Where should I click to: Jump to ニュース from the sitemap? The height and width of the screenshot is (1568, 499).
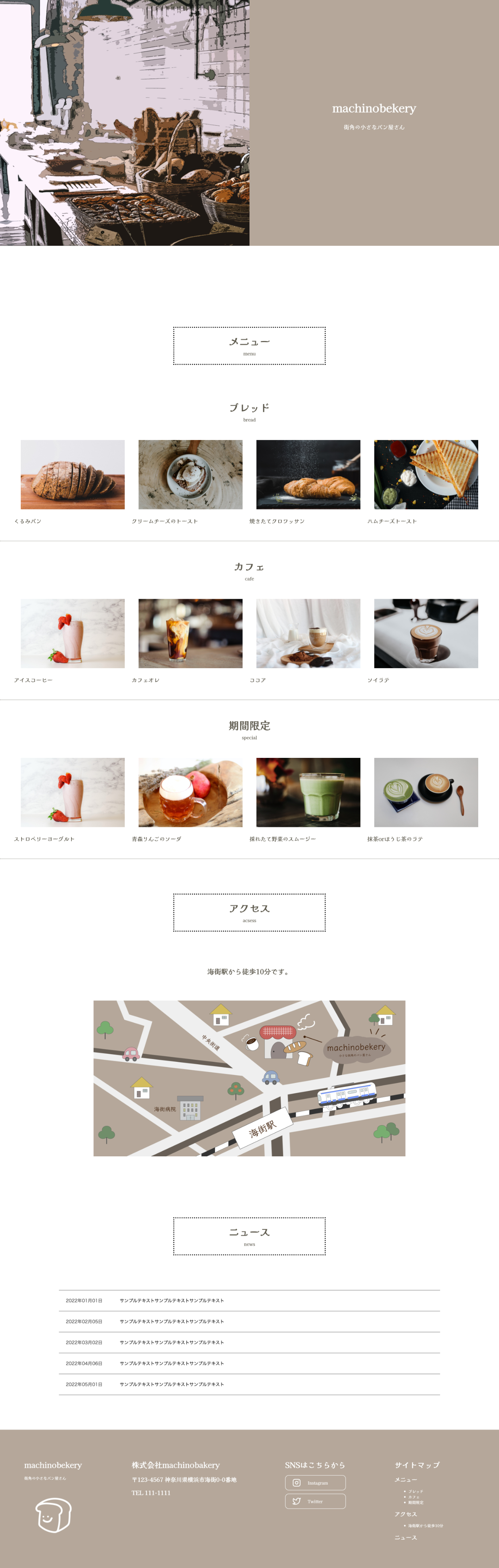point(405,1538)
